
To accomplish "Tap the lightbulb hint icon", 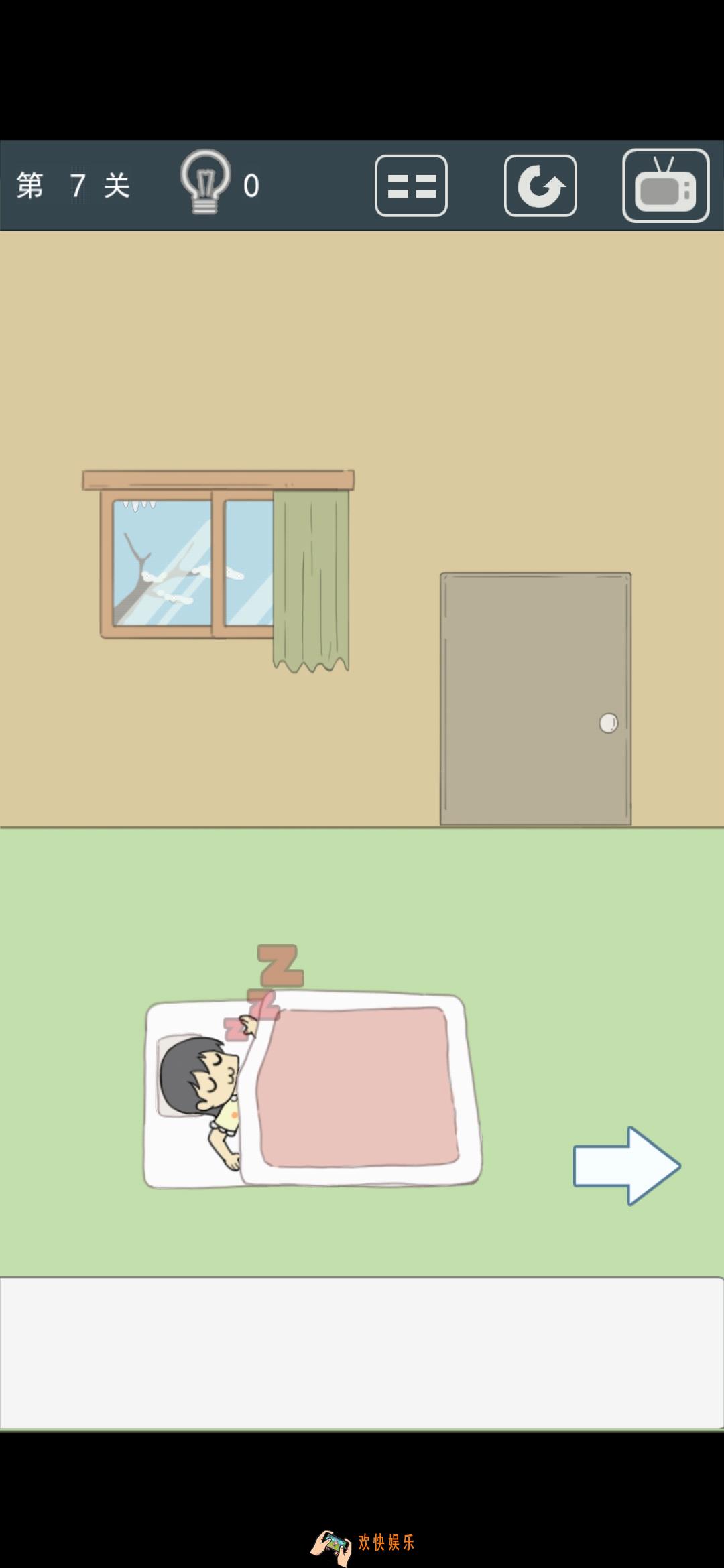I will coord(205,182).
